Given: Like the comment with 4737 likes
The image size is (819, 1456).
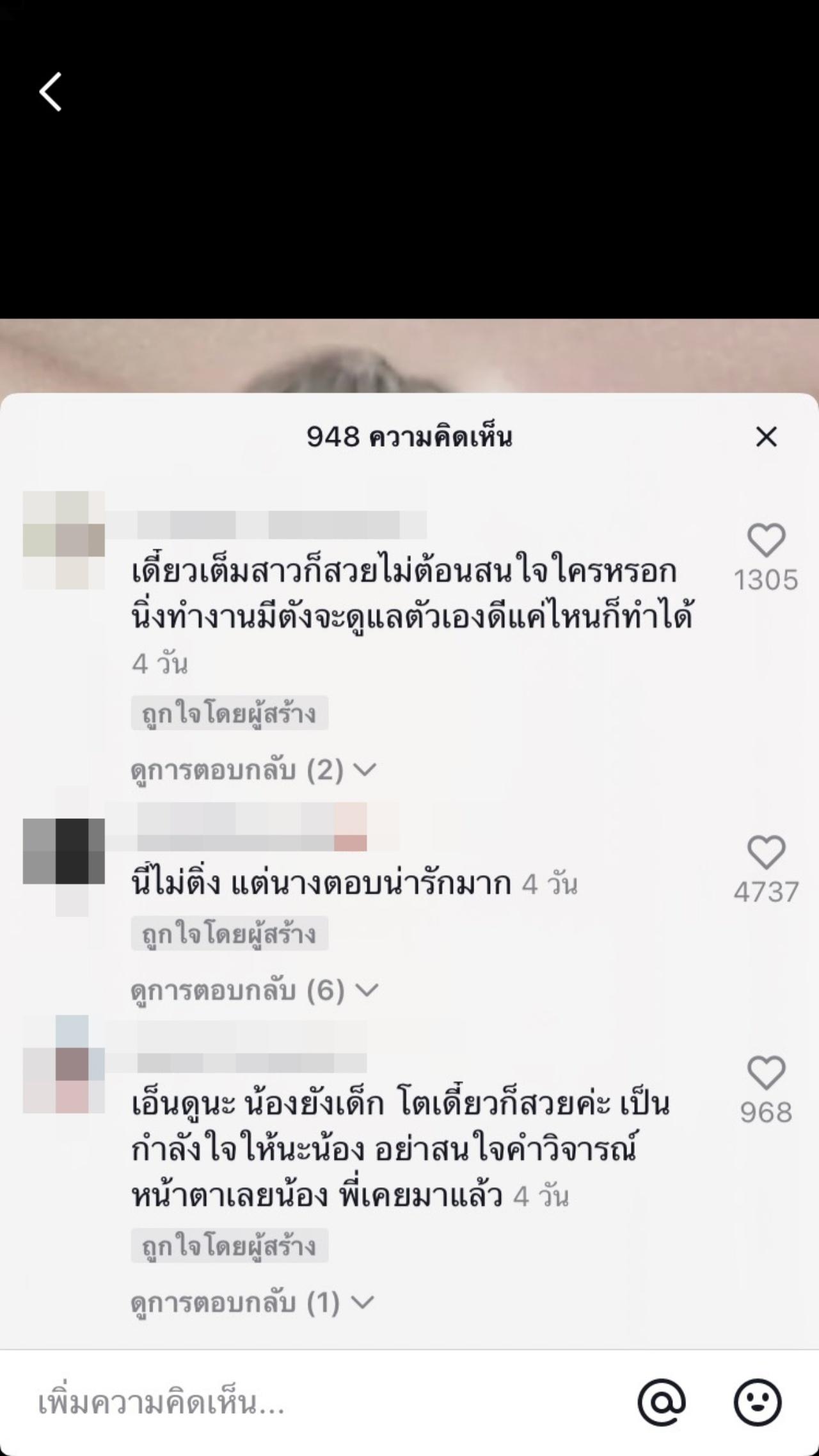Looking at the screenshot, I should tap(766, 853).
